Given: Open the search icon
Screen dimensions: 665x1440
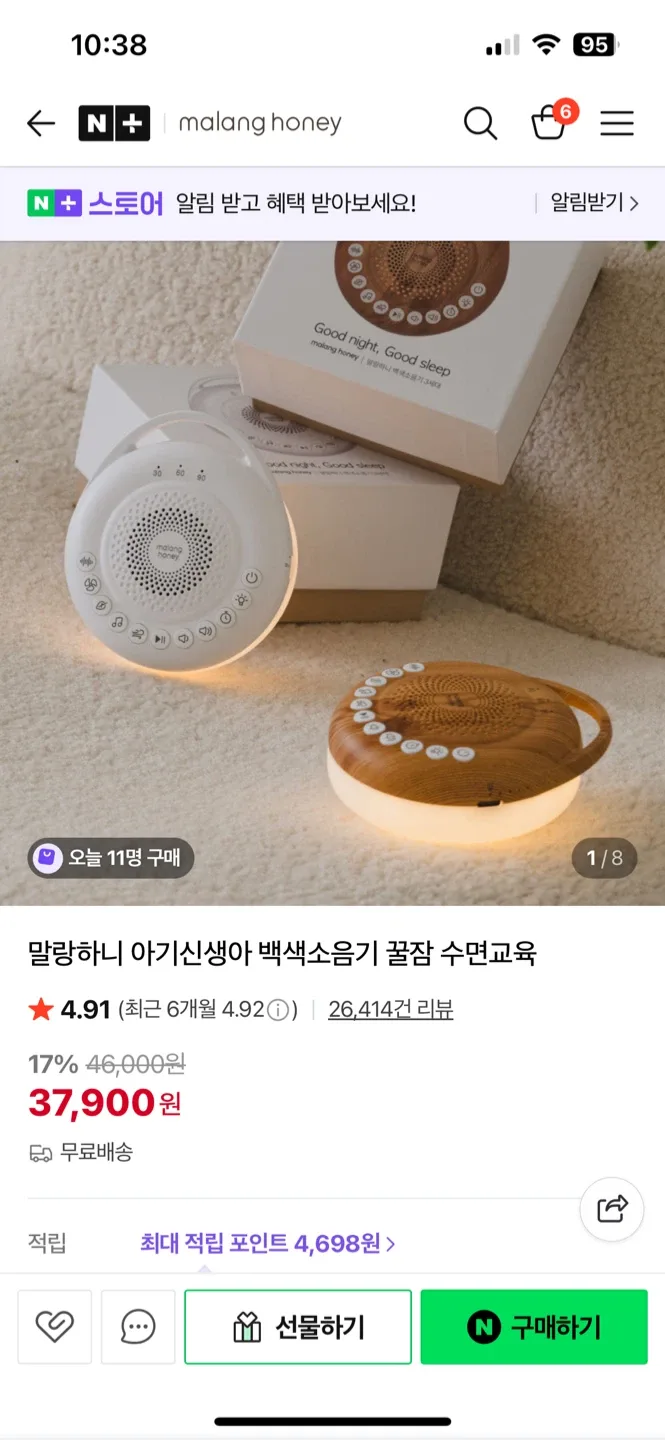Looking at the screenshot, I should [x=480, y=123].
